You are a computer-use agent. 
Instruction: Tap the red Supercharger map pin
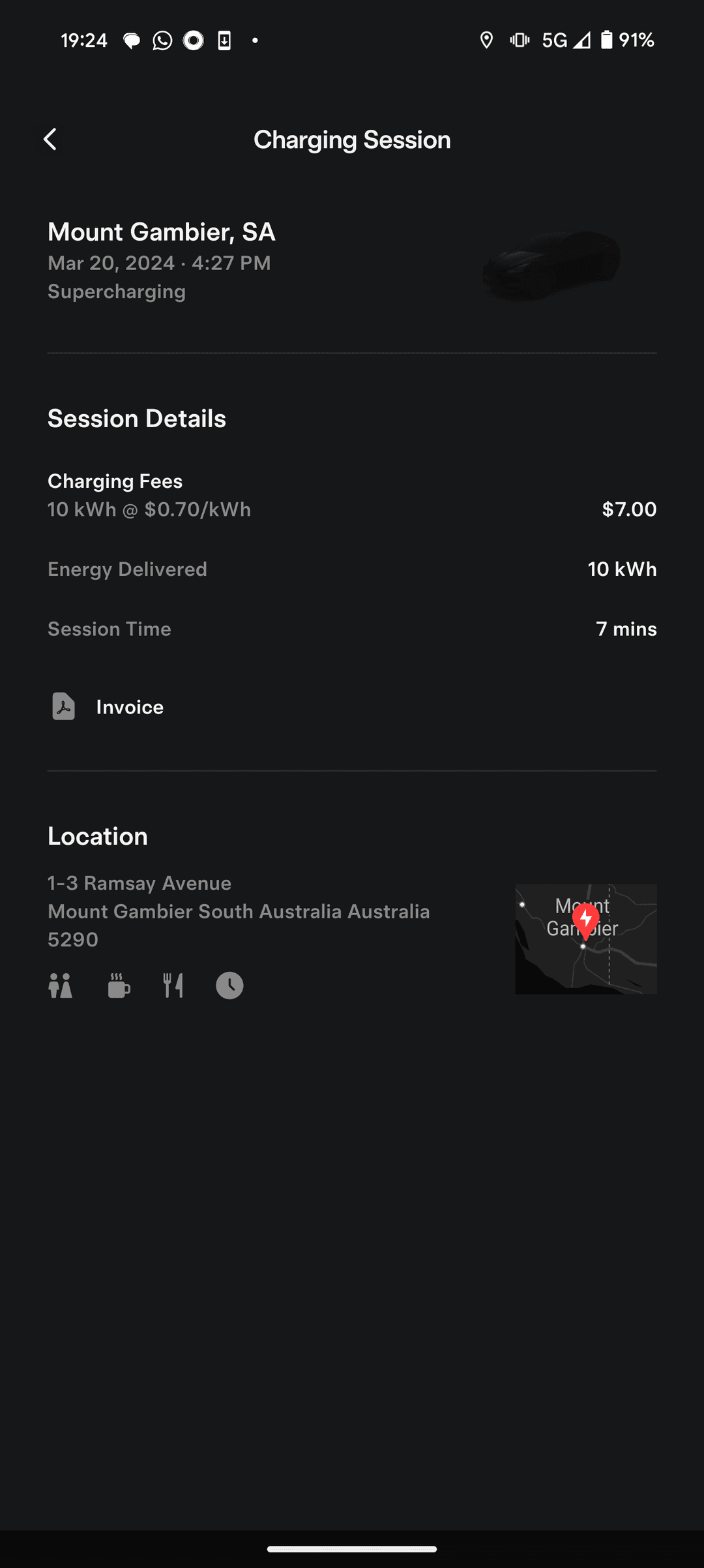pyautogui.click(x=585, y=921)
